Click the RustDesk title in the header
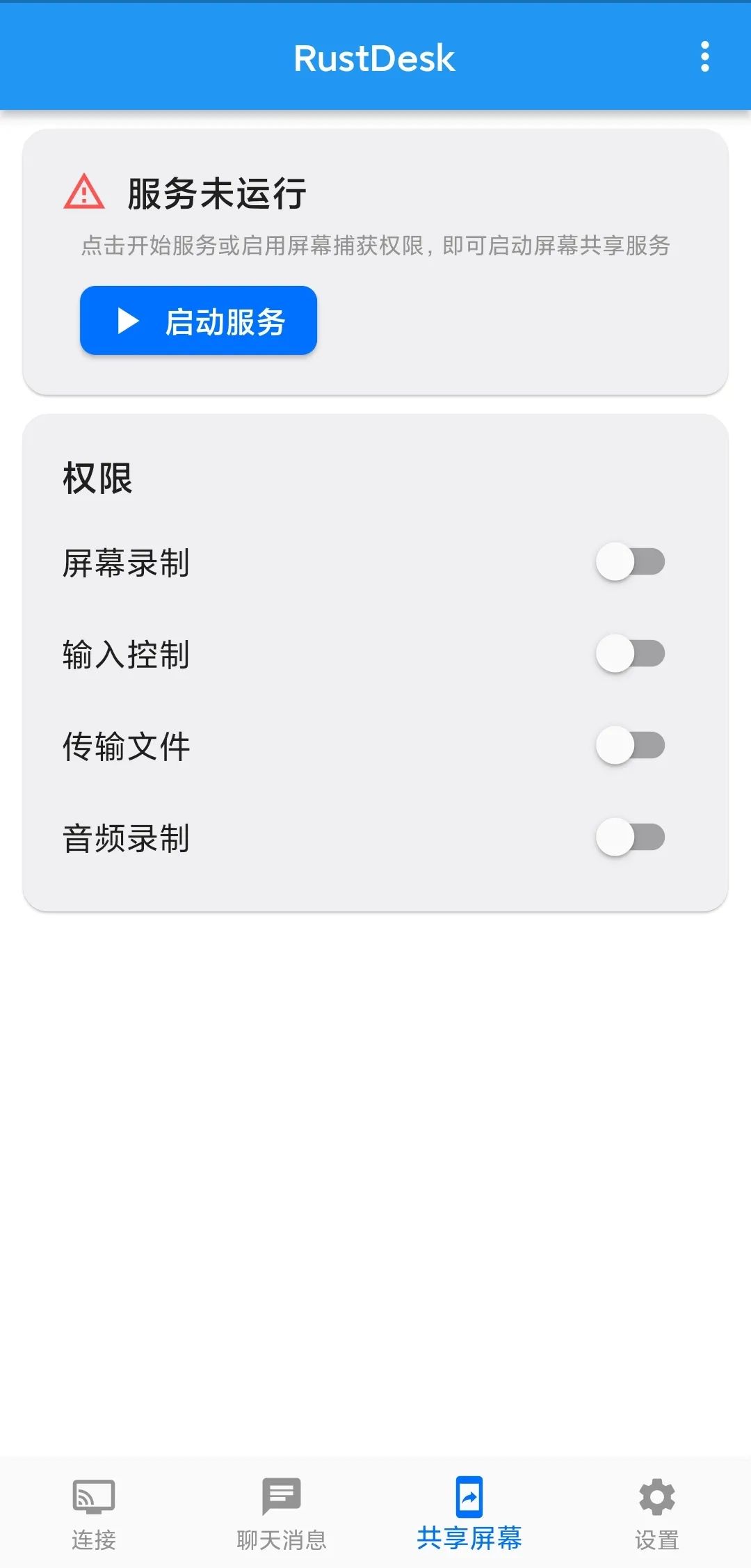 374,58
